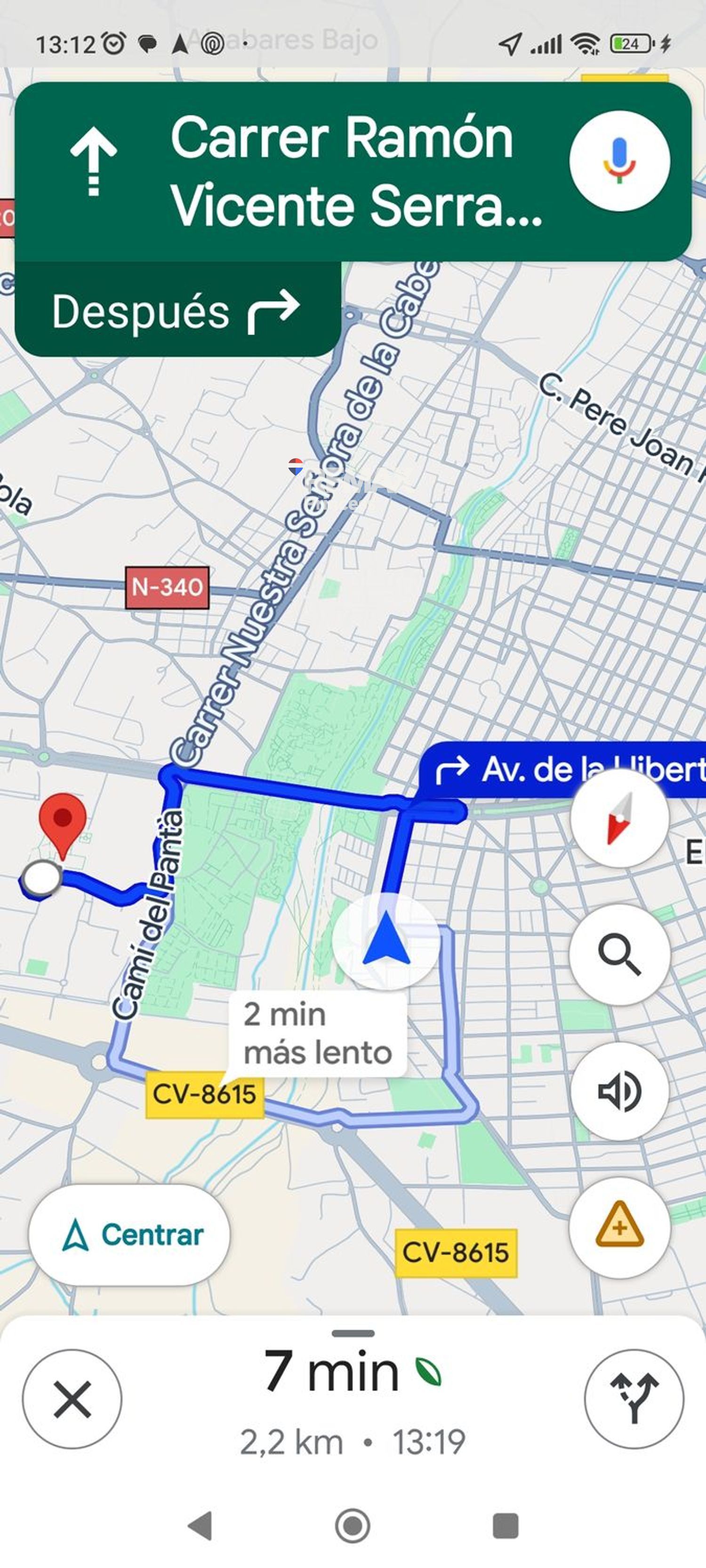706x1568 pixels.
Task: Open alternative routes button
Action: pyautogui.click(x=634, y=1400)
